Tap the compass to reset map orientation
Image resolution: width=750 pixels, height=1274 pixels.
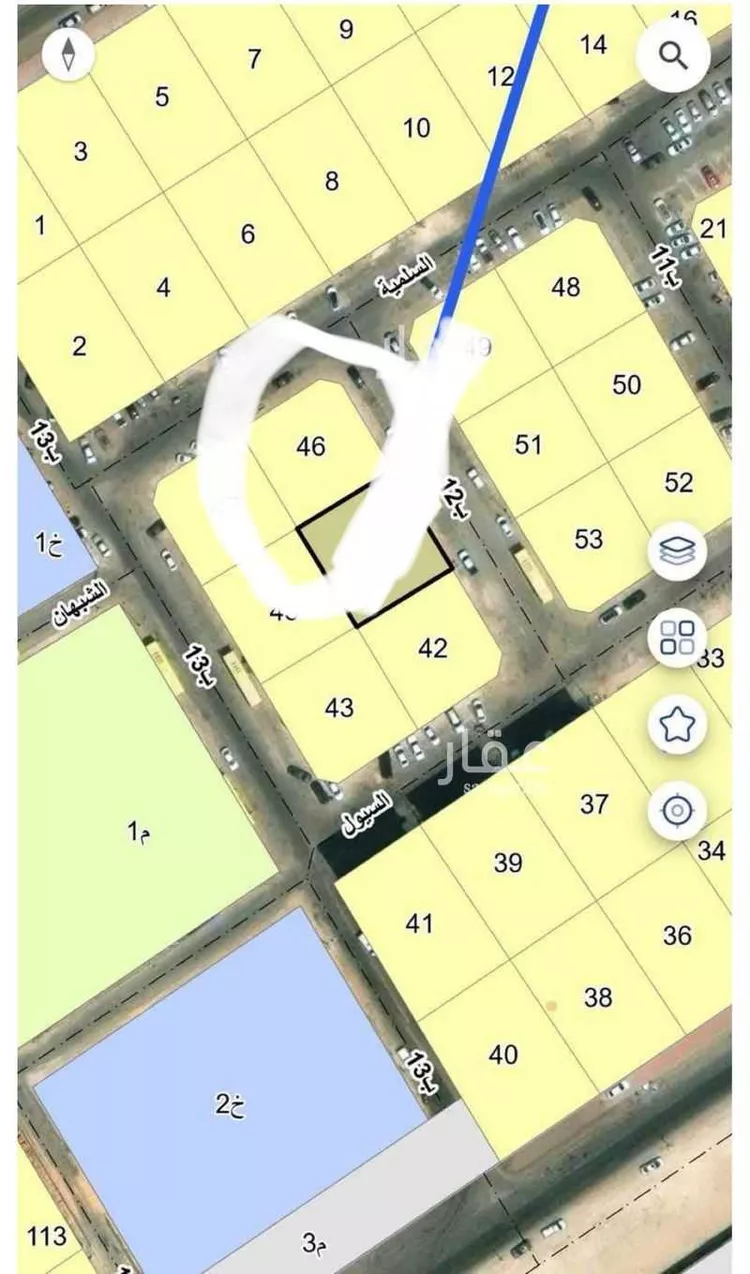69,54
